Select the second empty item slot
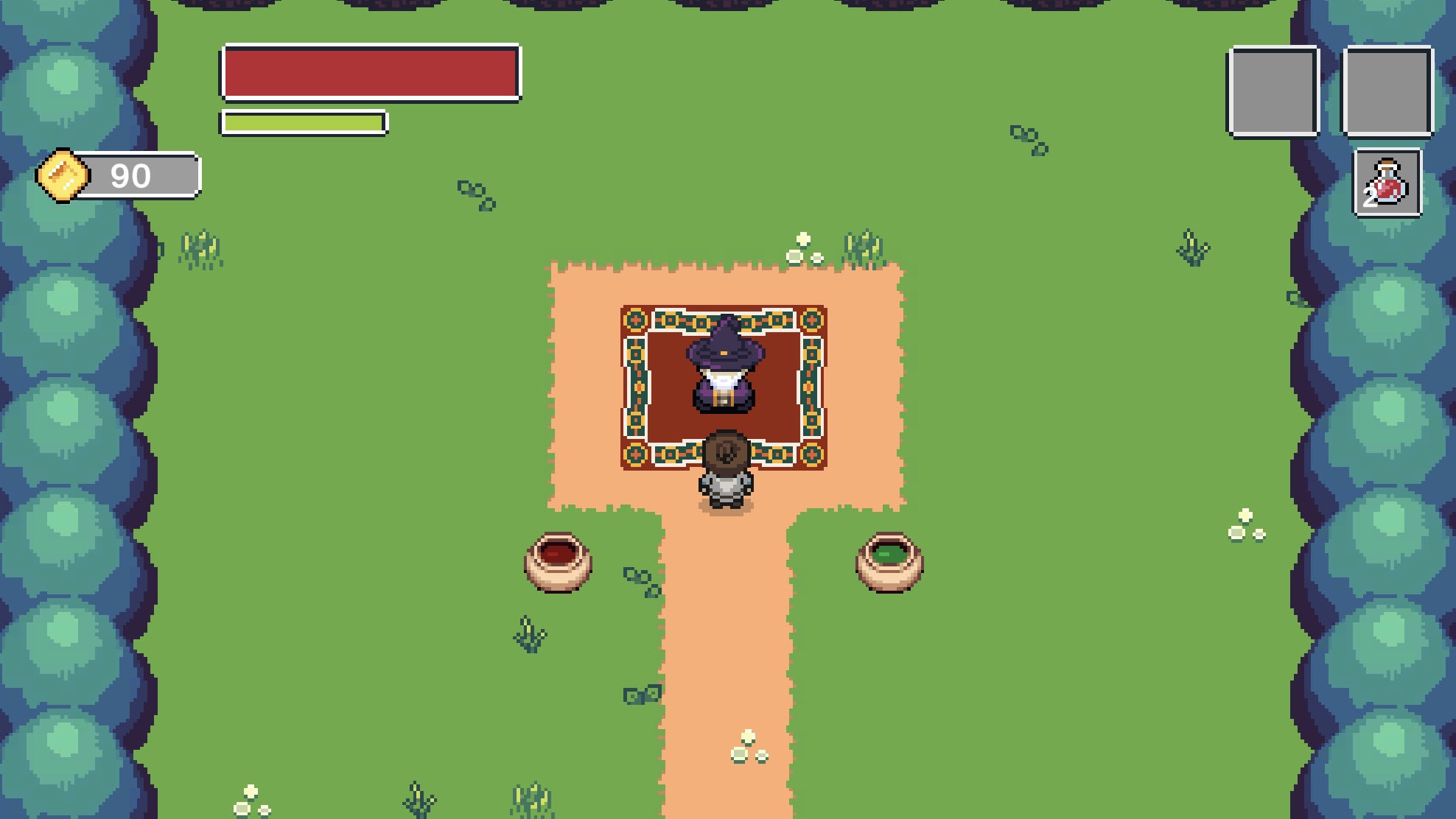 [1387, 91]
